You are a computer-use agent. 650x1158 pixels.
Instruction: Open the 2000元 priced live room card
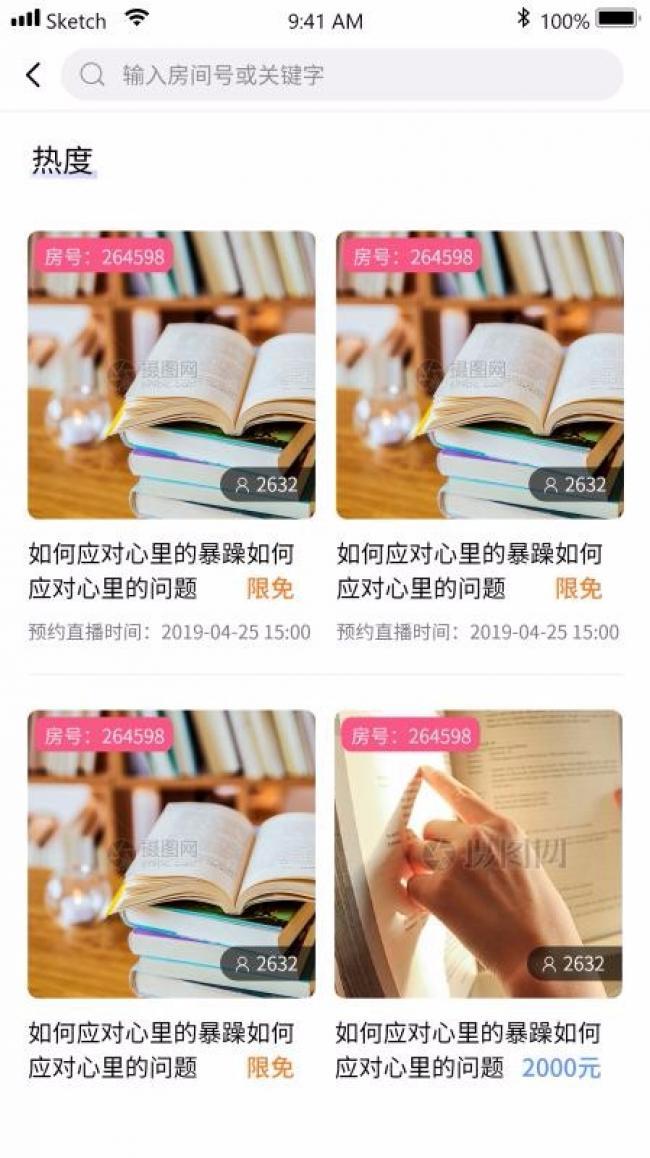[478, 854]
